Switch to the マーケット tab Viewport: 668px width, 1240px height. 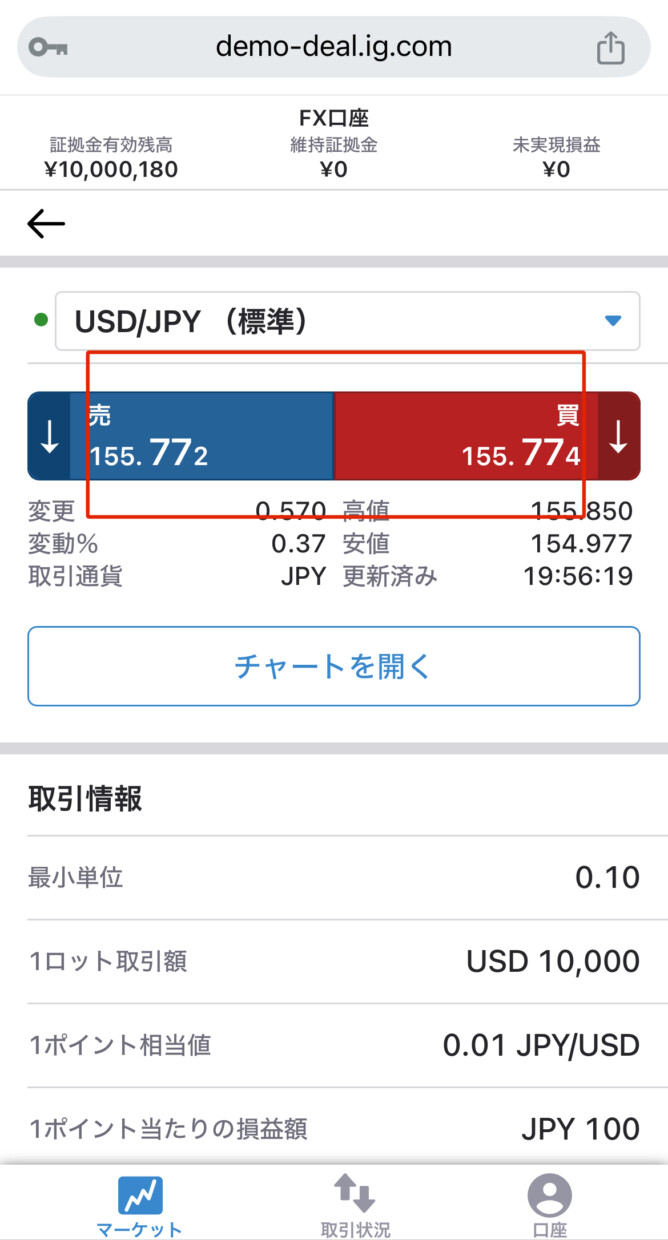[140, 1206]
